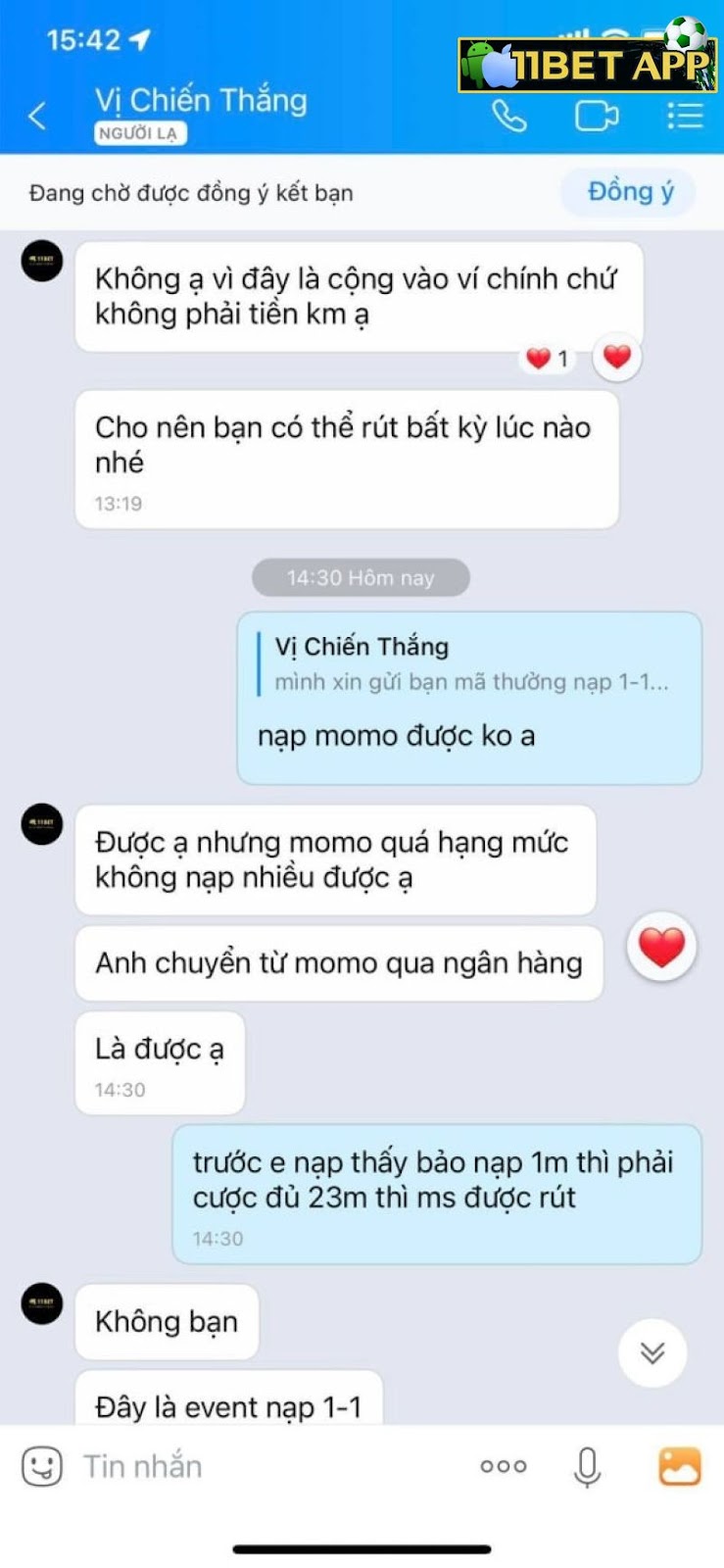
Task: Open more attachment options
Action: (x=504, y=1467)
